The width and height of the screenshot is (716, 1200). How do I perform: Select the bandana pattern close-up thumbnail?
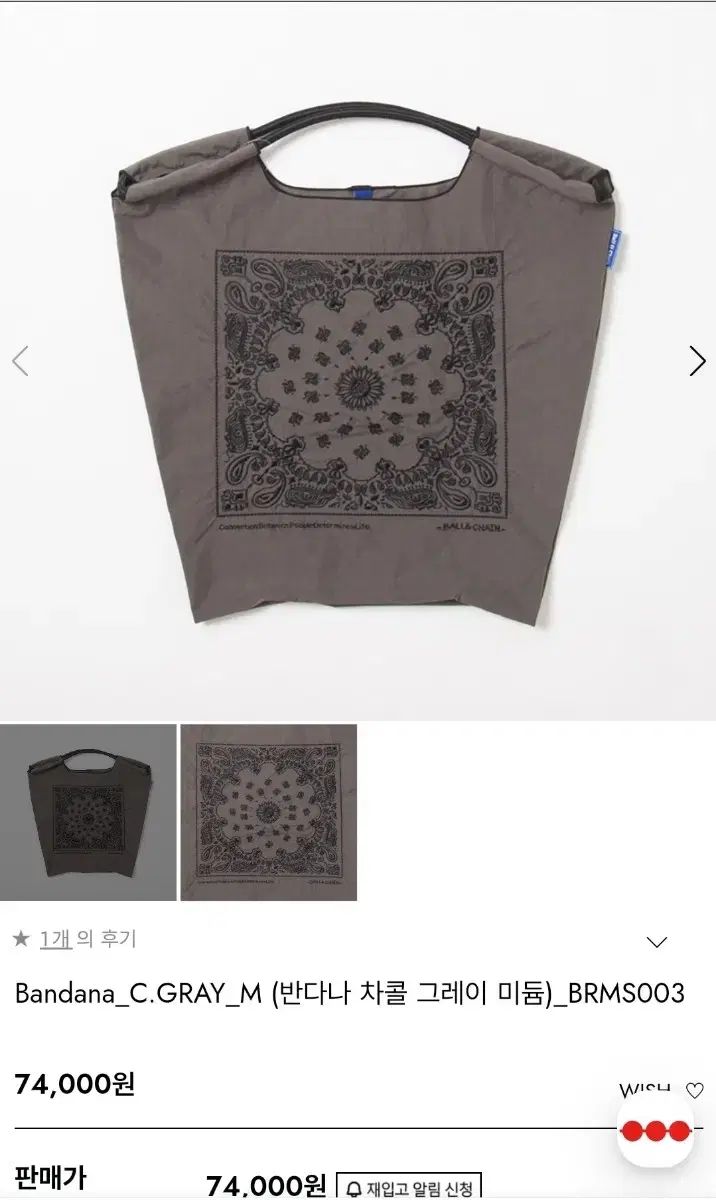click(x=269, y=813)
